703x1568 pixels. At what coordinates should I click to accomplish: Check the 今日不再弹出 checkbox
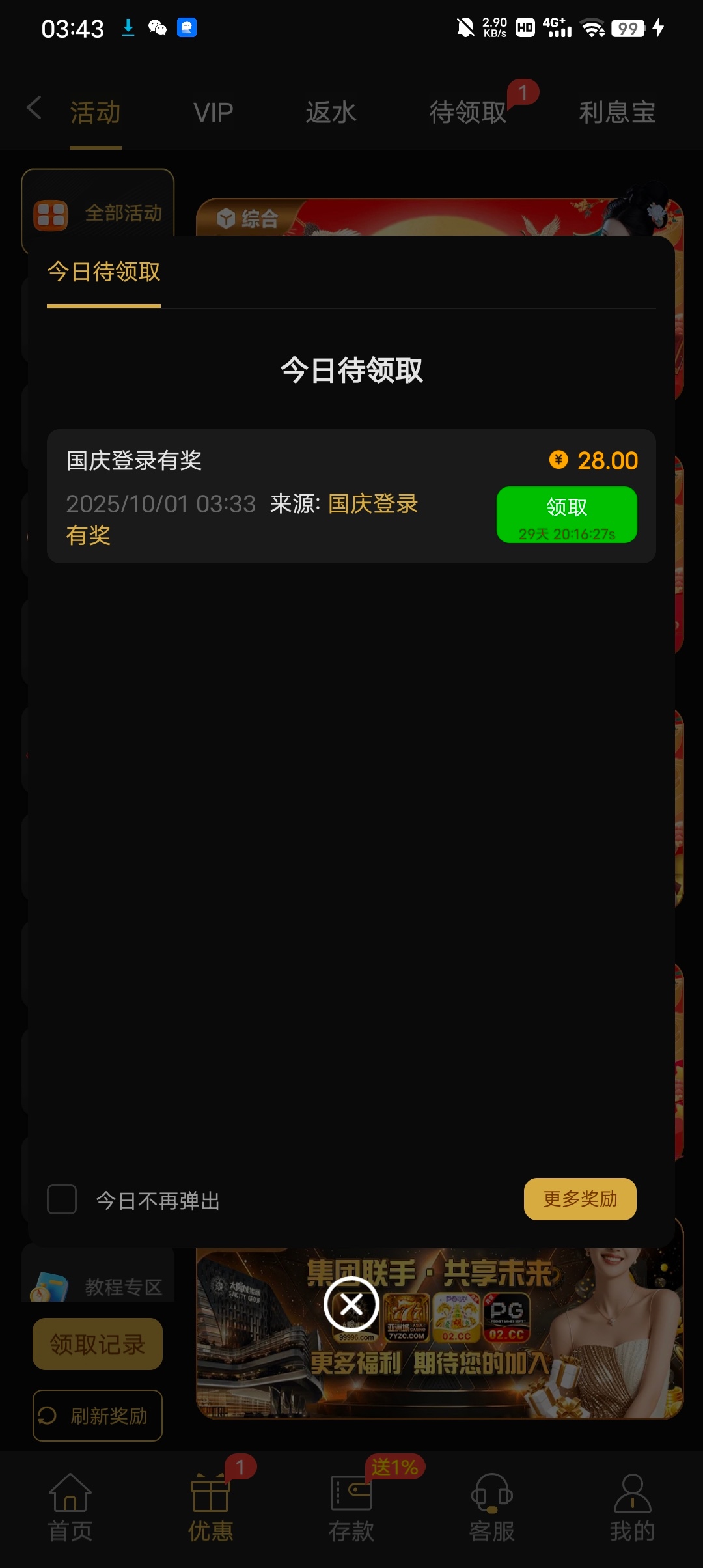[62, 1199]
